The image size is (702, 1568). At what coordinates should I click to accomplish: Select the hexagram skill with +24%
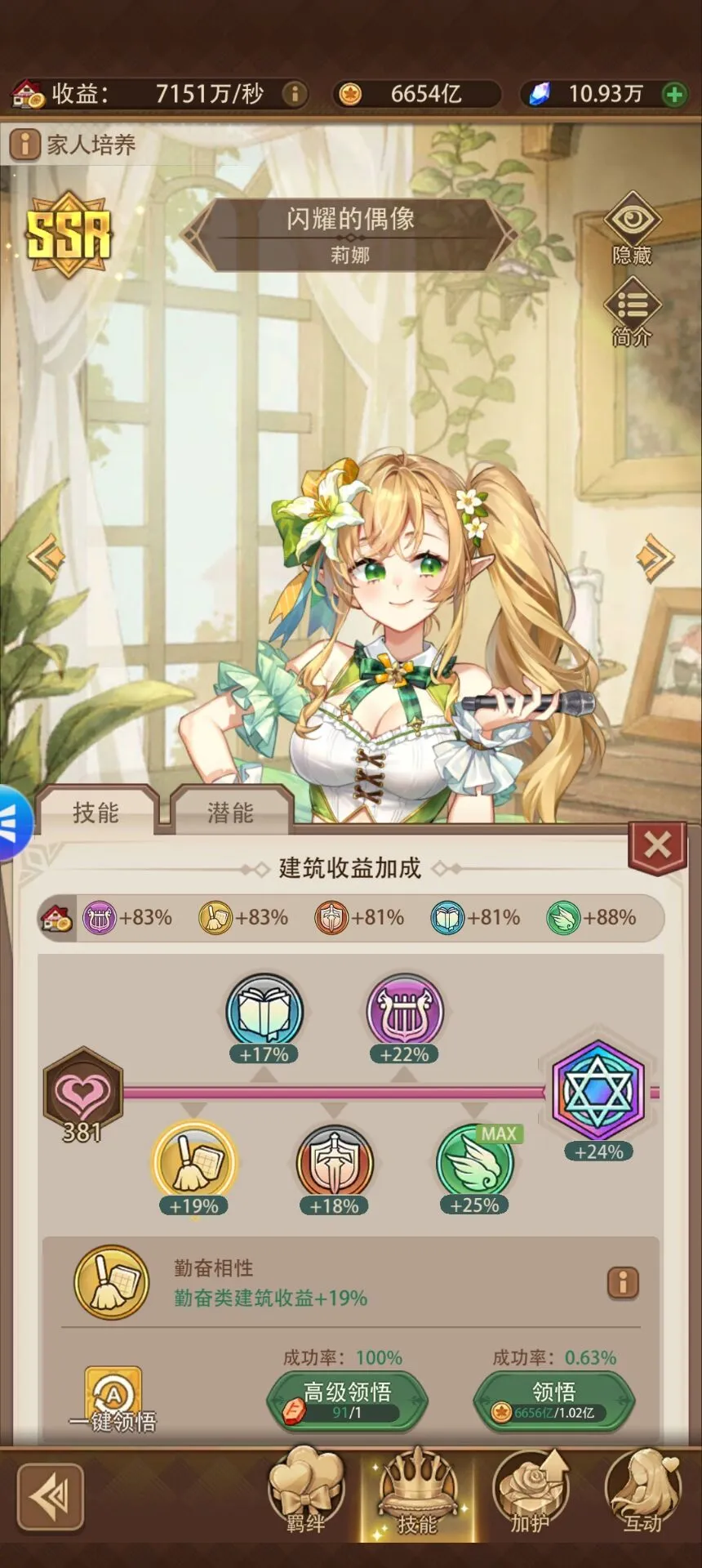pos(598,1092)
